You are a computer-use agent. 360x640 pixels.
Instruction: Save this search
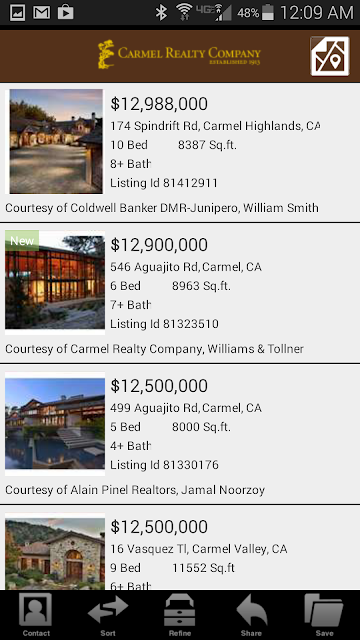pyautogui.click(x=324, y=615)
